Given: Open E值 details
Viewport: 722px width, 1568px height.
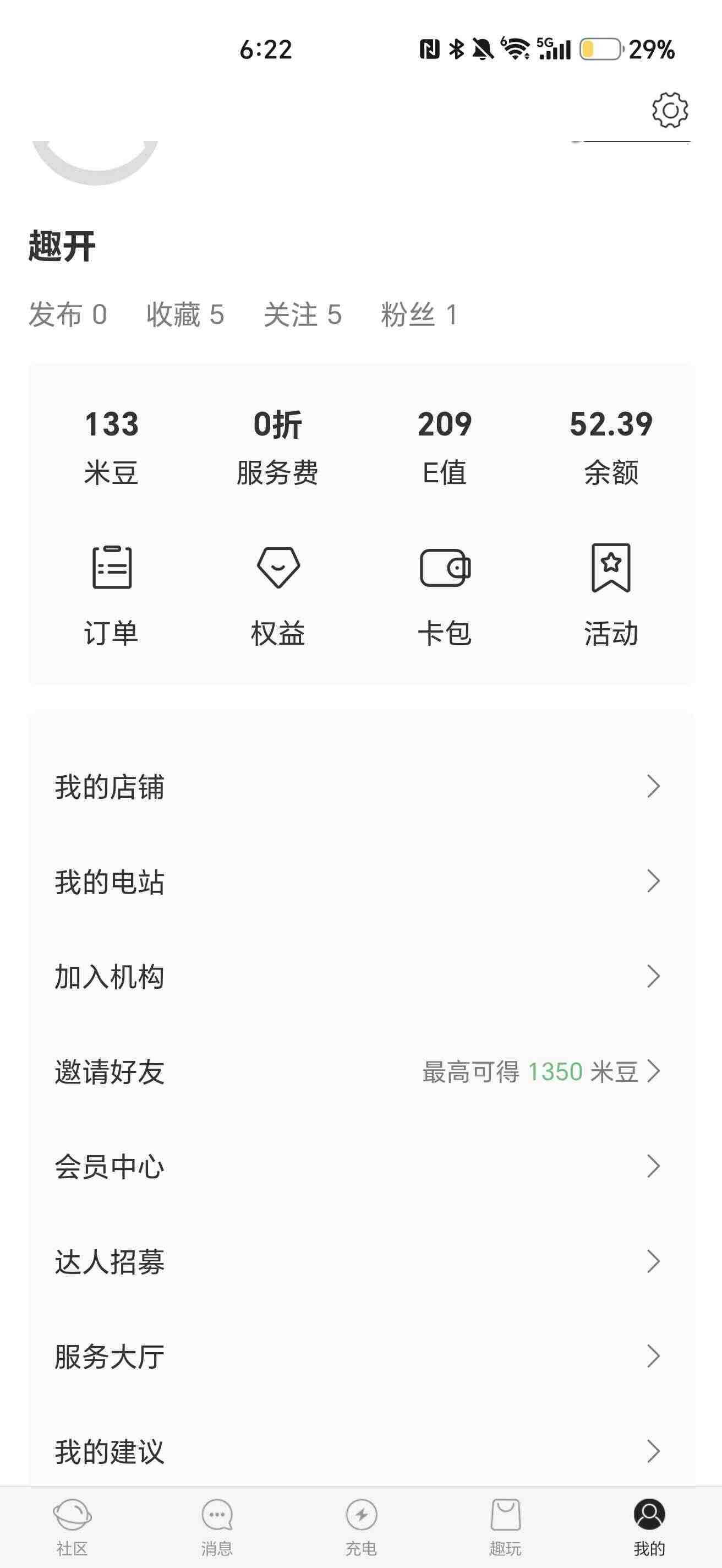Looking at the screenshot, I should (x=445, y=448).
